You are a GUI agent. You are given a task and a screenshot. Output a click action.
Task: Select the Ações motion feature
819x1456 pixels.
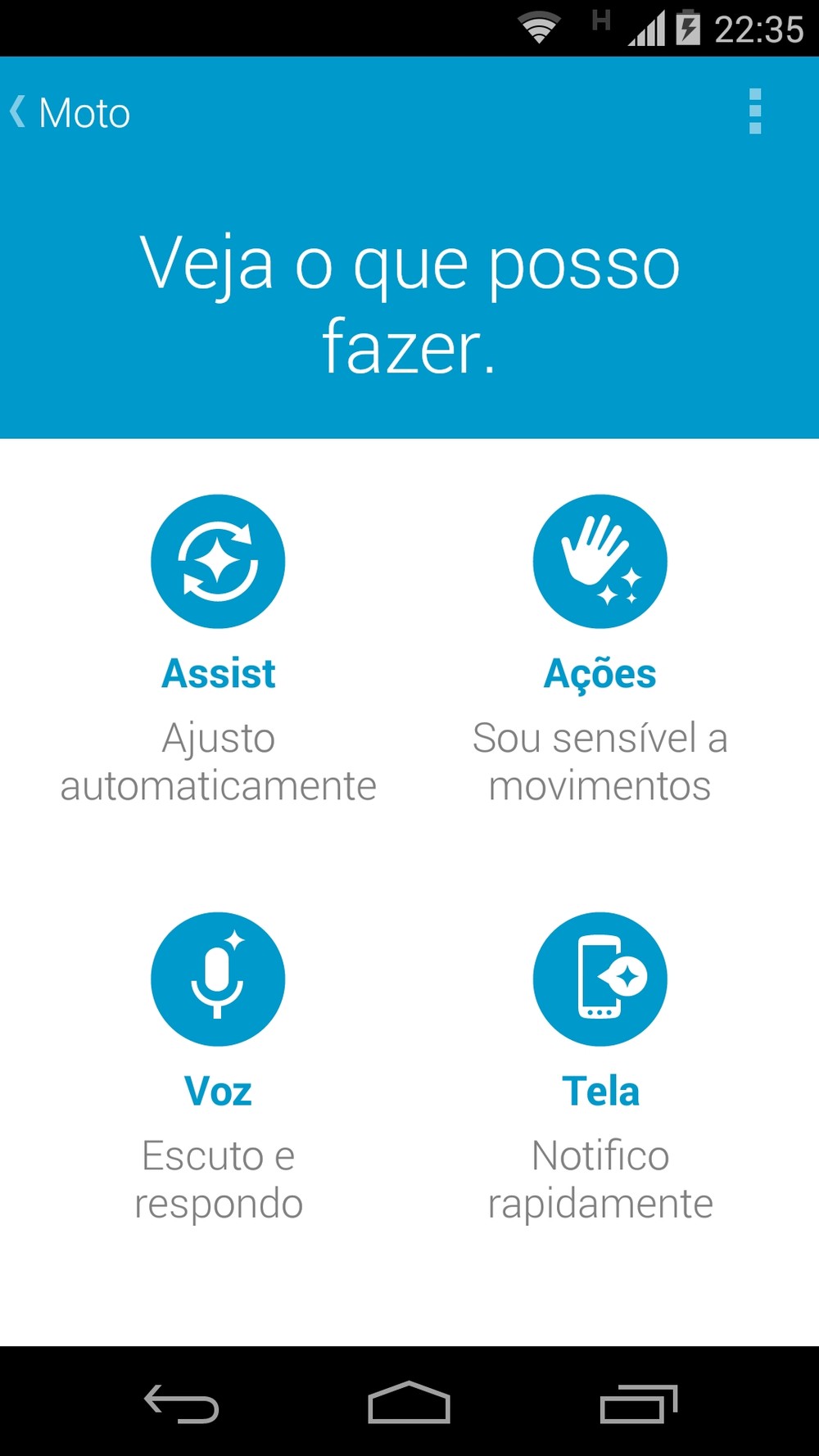click(x=600, y=563)
